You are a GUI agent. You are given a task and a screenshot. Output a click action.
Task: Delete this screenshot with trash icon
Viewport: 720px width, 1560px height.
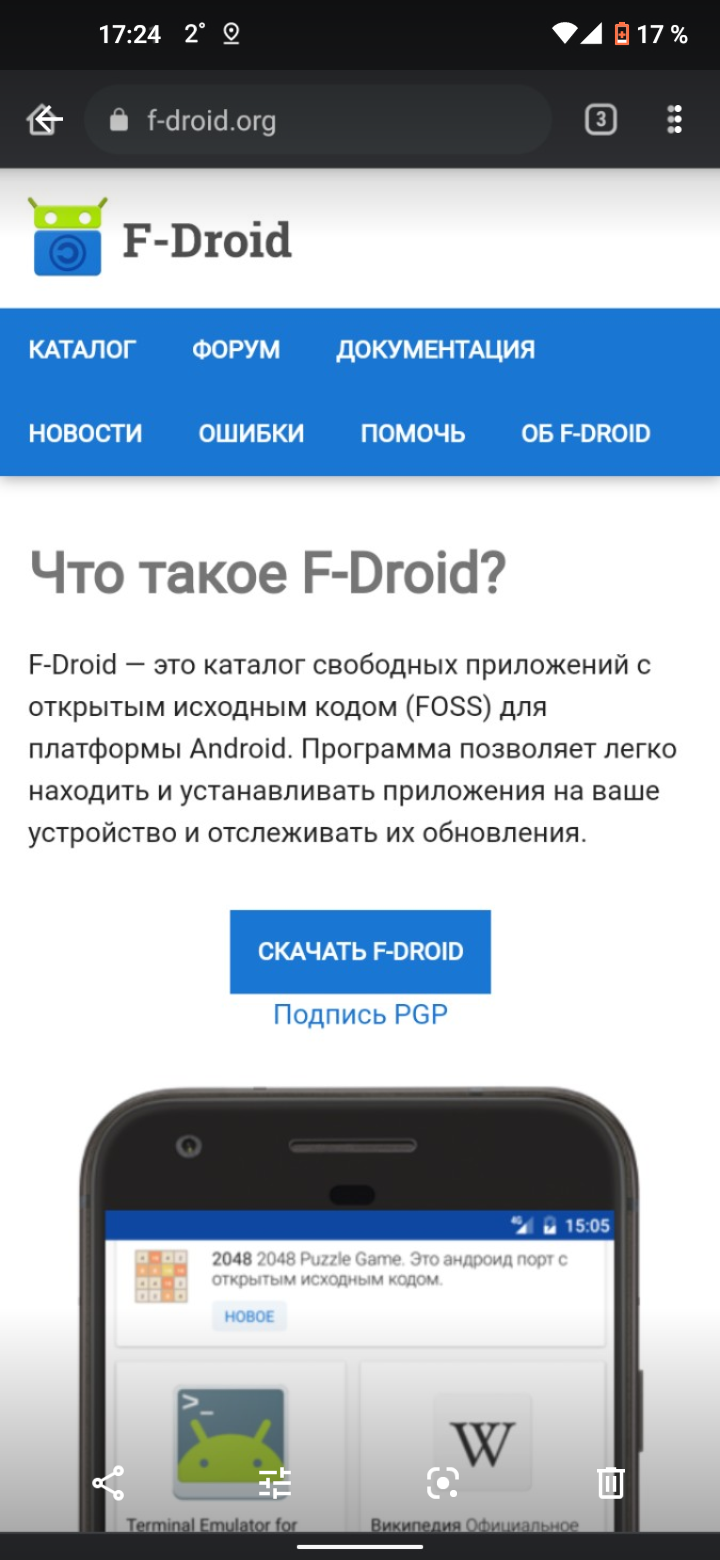[611, 1483]
